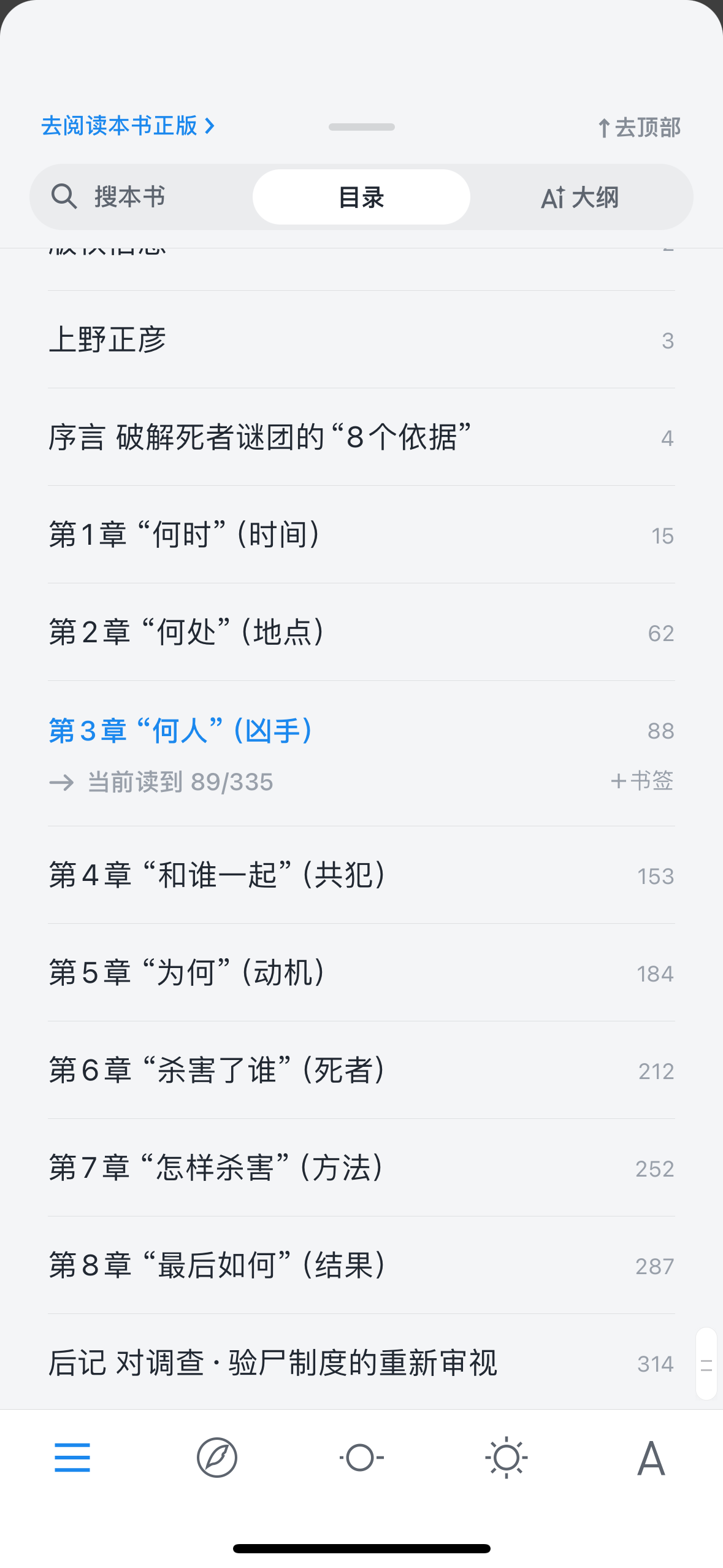Open font settings with the A icon

pos(651,1458)
